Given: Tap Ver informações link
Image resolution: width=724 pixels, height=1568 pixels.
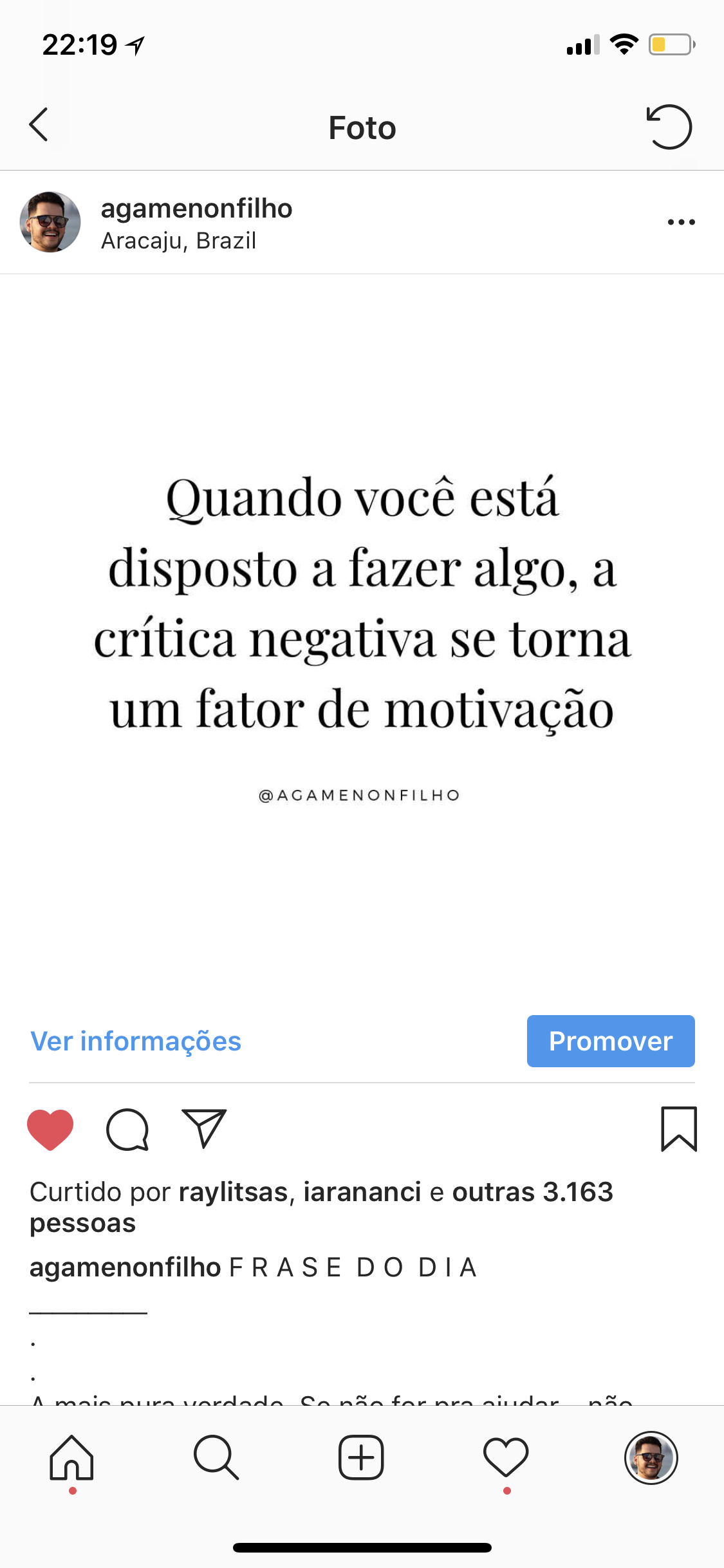Looking at the screenshot, I should 136,1041.
